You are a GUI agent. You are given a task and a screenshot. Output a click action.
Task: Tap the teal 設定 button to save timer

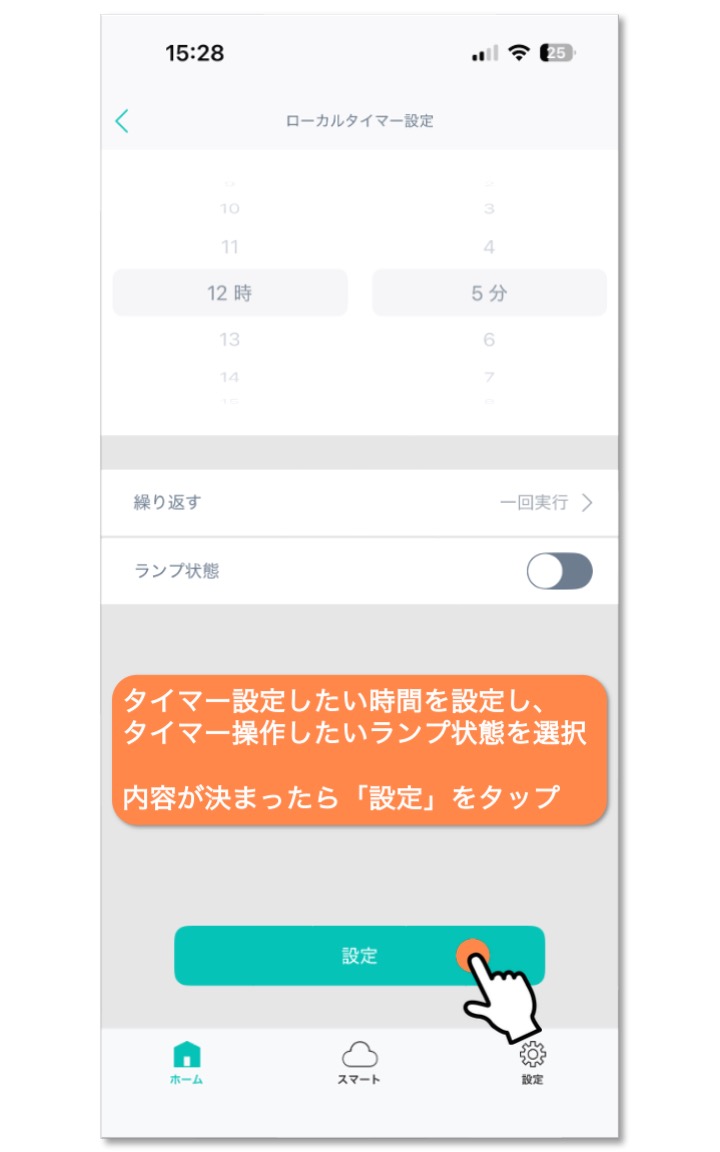[x=359, y=955]
